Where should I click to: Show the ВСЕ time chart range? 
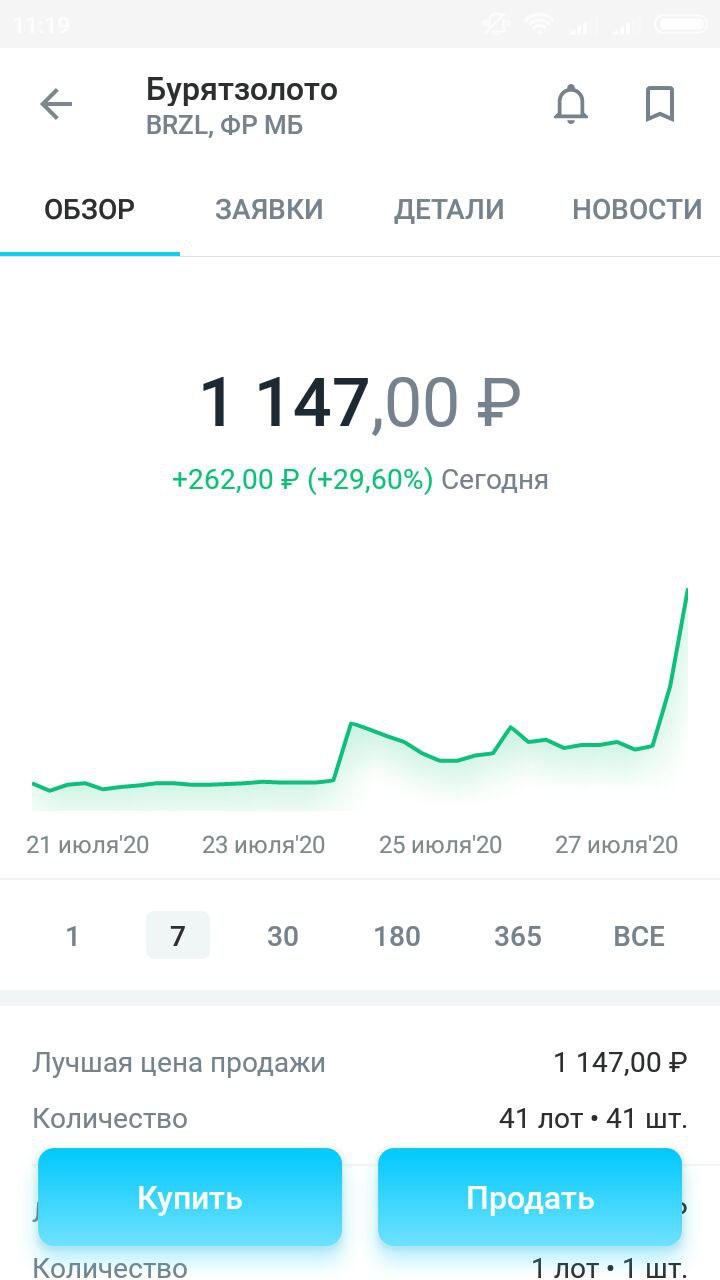click(639, 936)
